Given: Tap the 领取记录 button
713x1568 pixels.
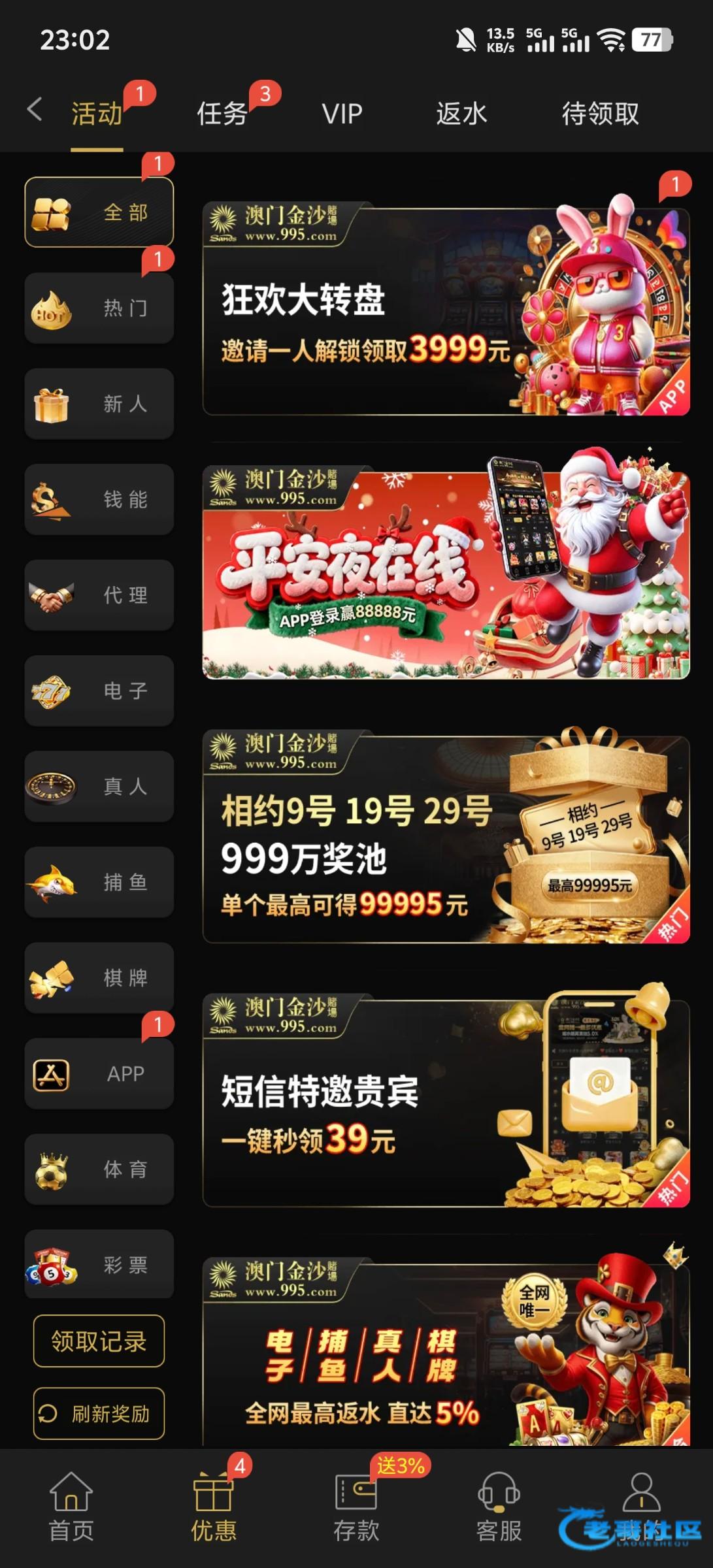Looking at the screenshot, I should point(99,1341).
